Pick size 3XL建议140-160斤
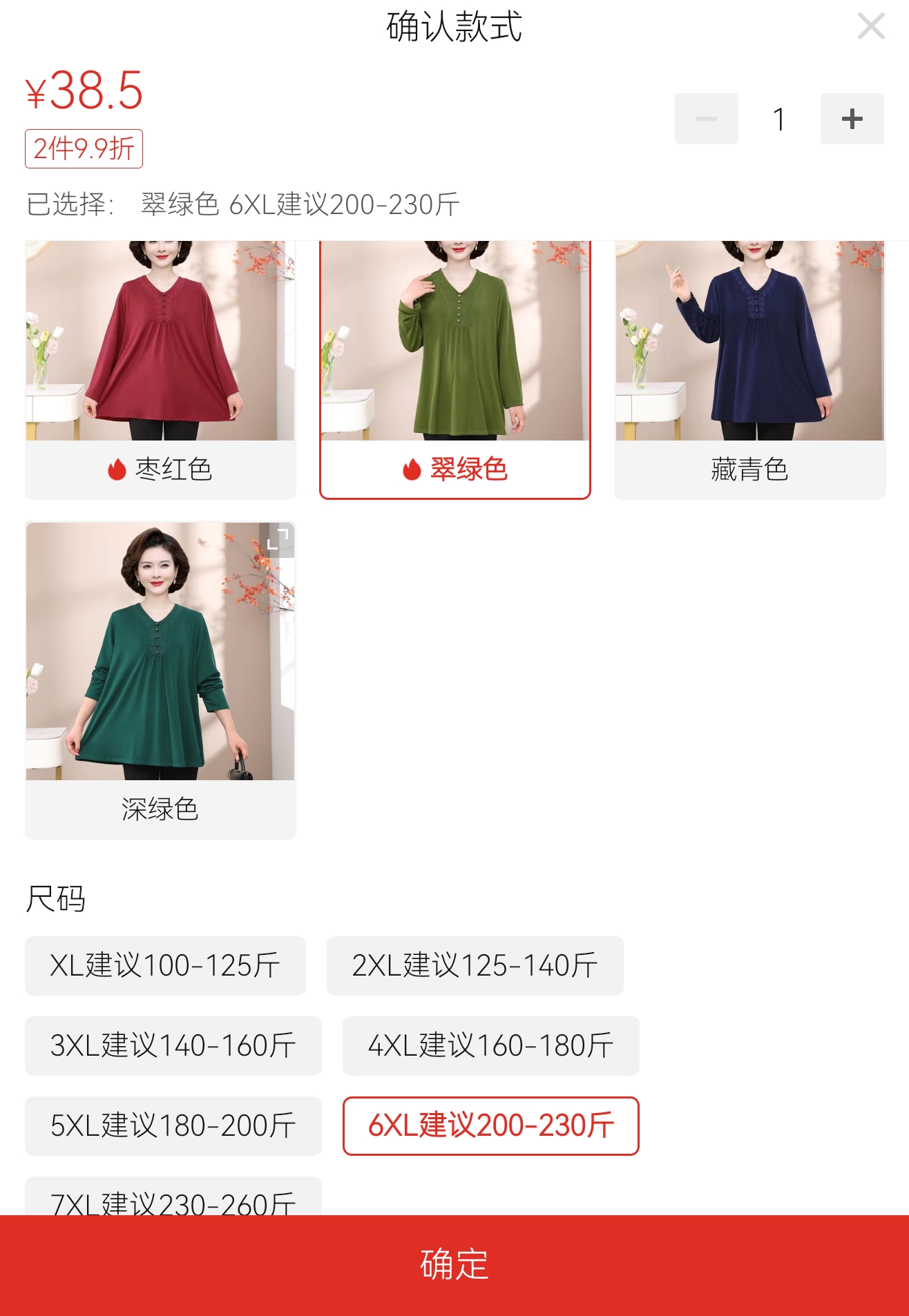Image resolution: width=909 pixels, height=1316 pixels. (173, 1045)
